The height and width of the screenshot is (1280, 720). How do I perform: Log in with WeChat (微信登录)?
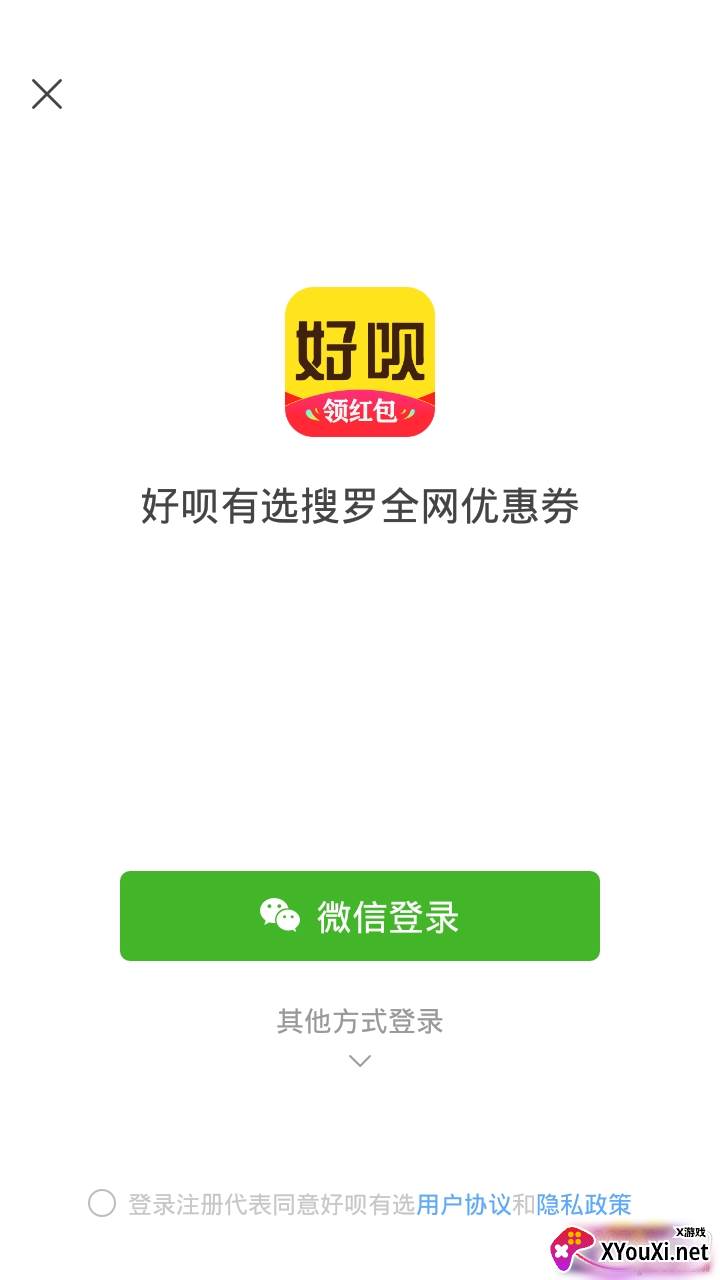click(360, 916)
